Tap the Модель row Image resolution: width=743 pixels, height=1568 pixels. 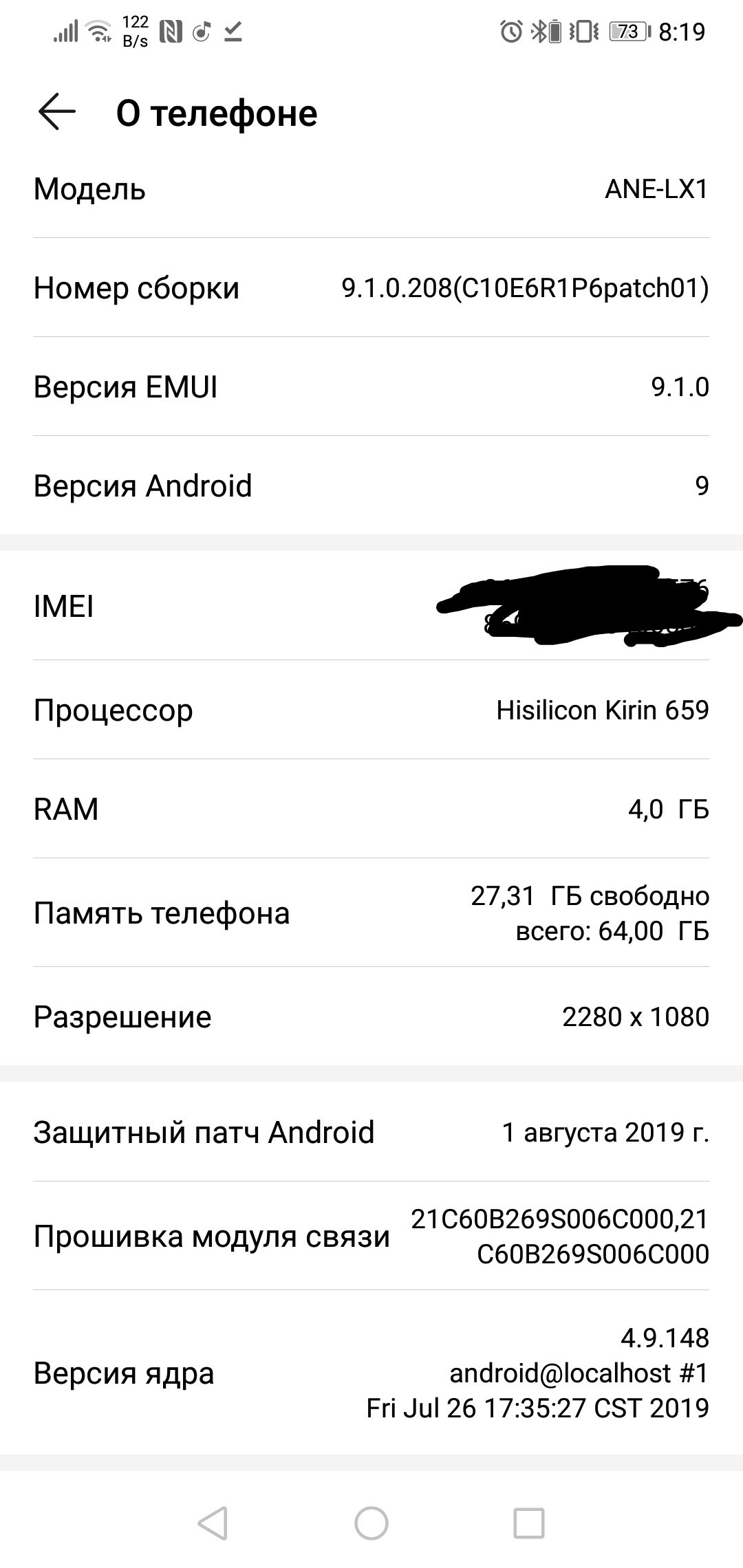click(x=371, y=188)
